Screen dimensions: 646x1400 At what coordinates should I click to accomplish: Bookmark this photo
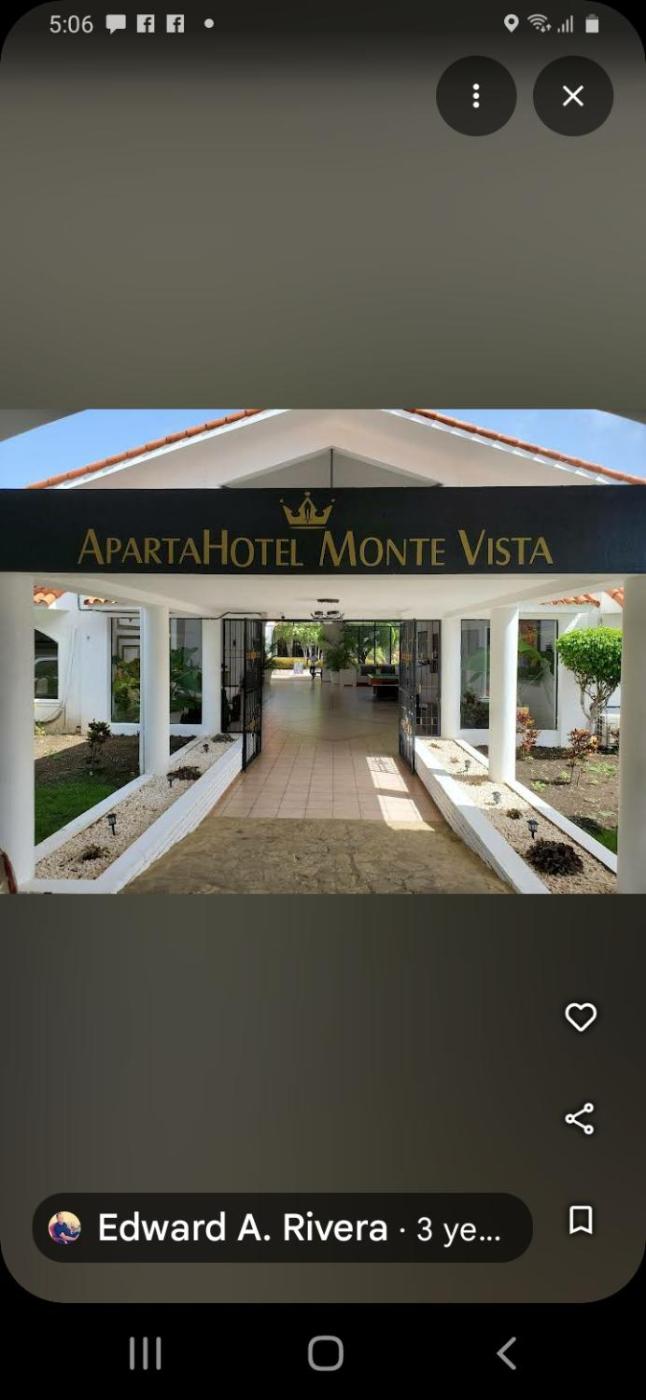pos(580,1220)
